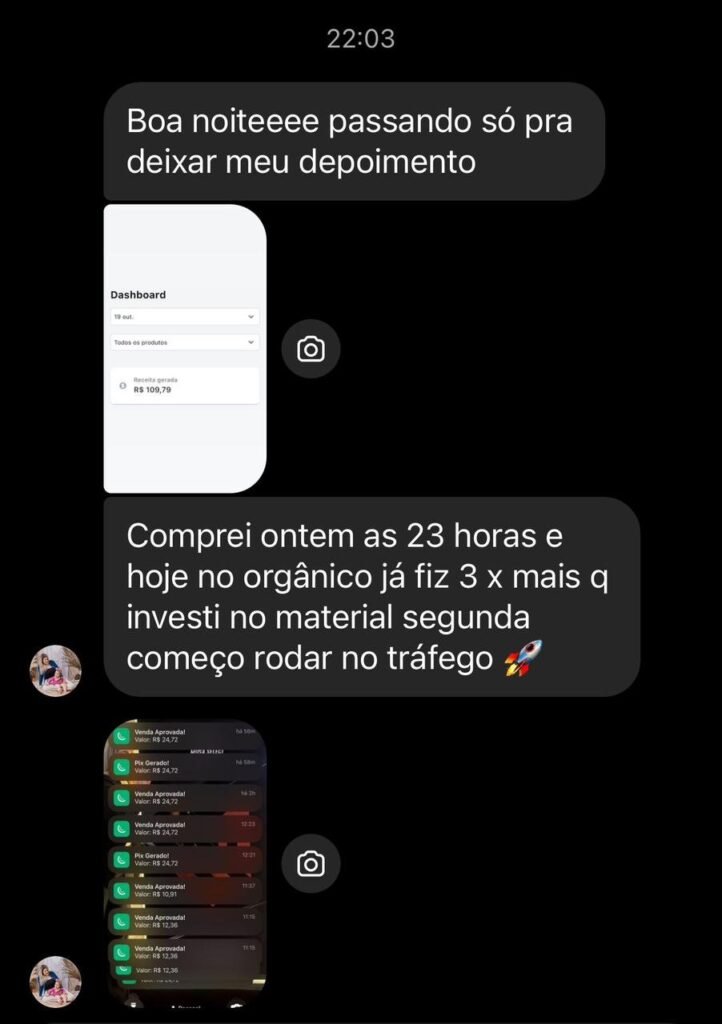The height and width of the screenshot is (1024, 722).
Task: Select the Boa noiteeee message bubble
Action: (x=355, y=142)
